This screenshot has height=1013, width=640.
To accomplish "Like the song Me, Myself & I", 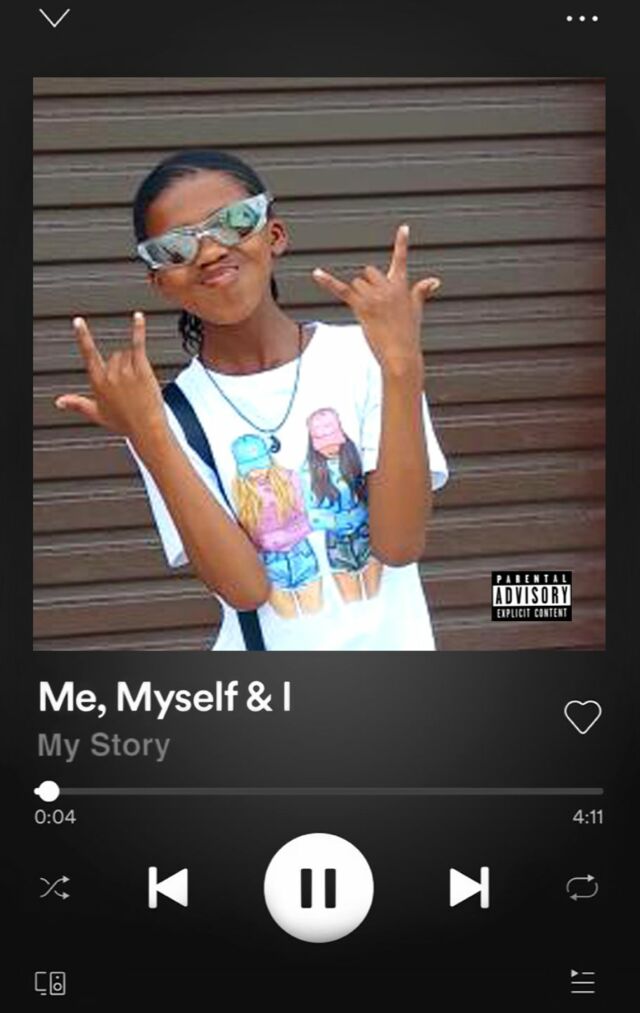I will pos(582,717).
